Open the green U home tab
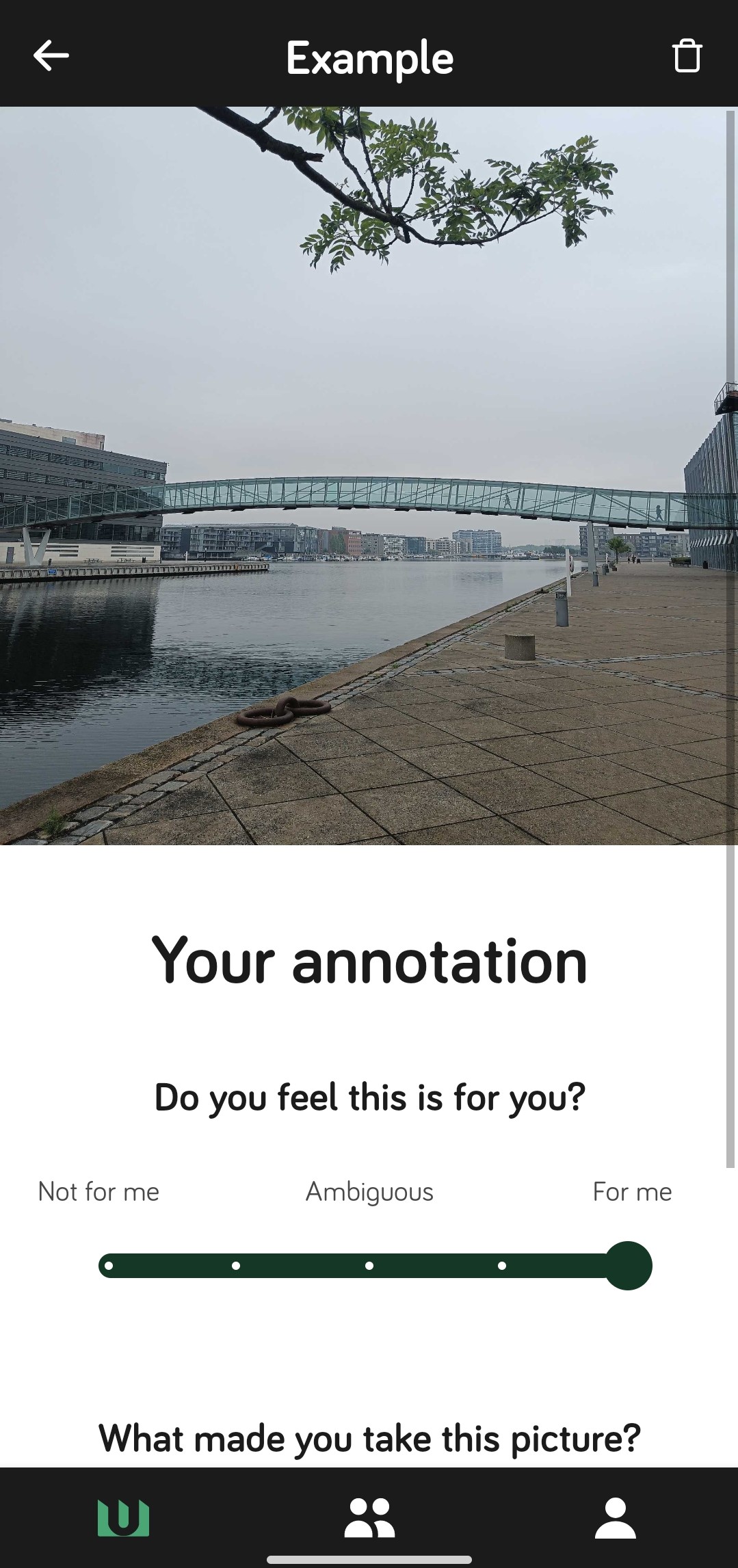This screenshot has height=1568, width=738. 123,1518
